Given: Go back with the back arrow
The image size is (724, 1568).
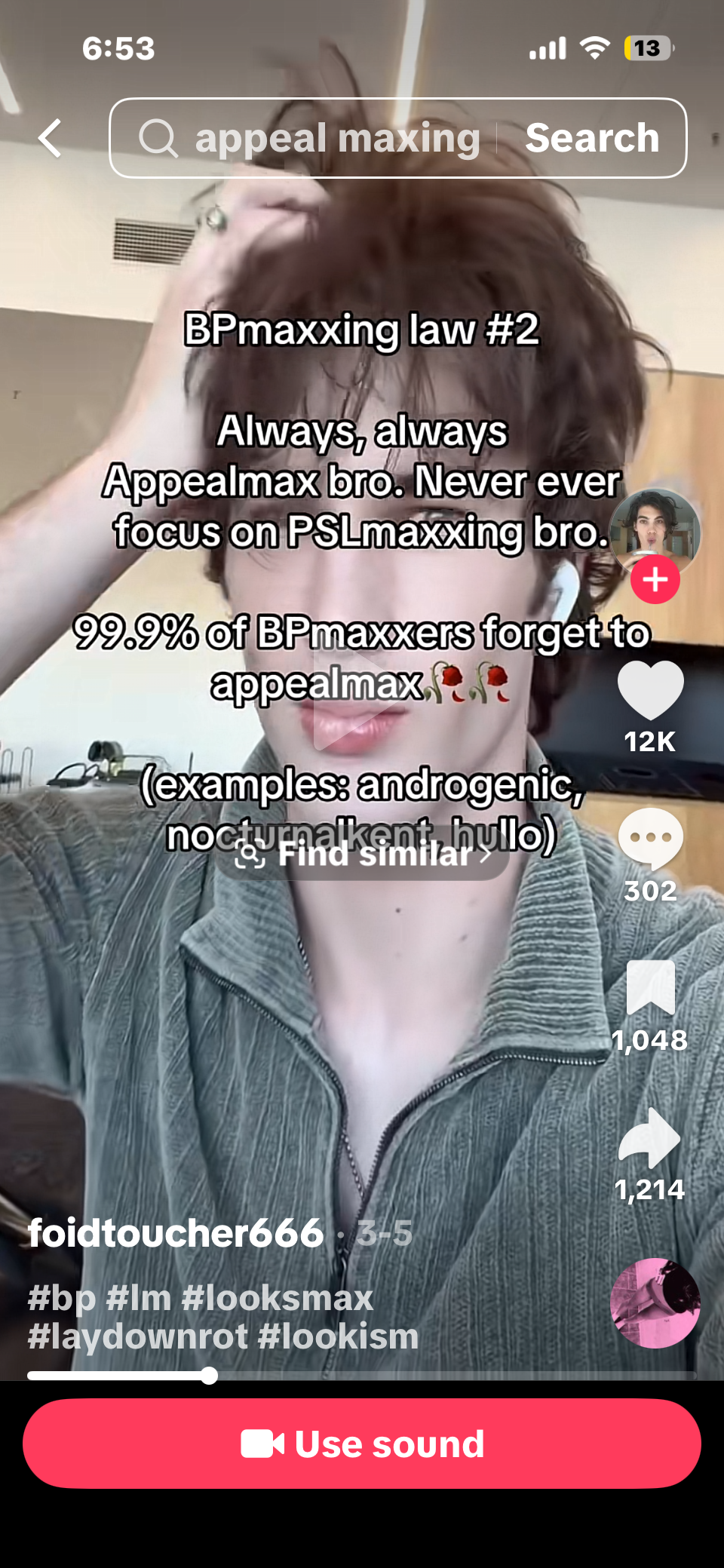Looking at the screenshot, I should (50, 139).
